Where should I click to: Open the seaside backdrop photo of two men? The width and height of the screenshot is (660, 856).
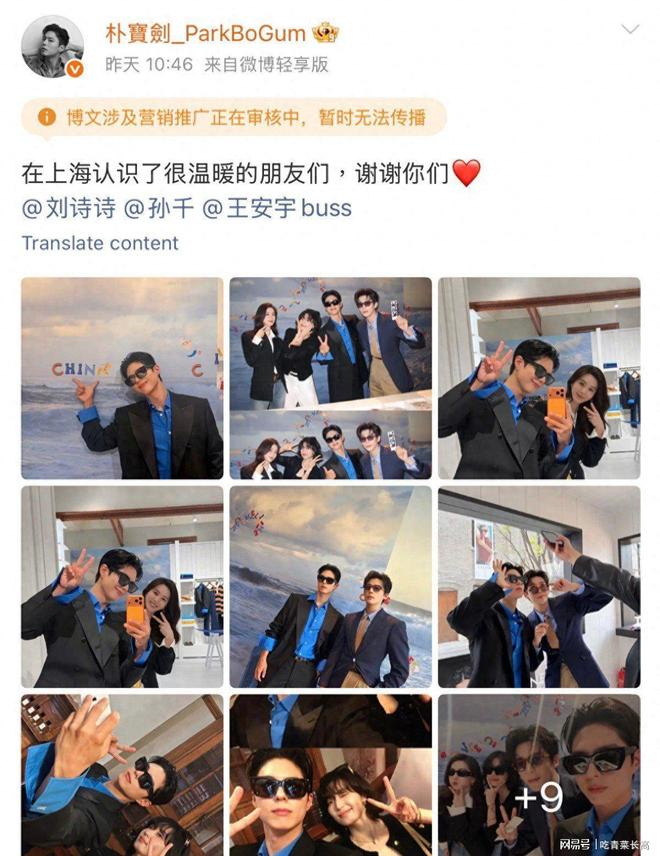pyautogui.click(x=331, y=587)
